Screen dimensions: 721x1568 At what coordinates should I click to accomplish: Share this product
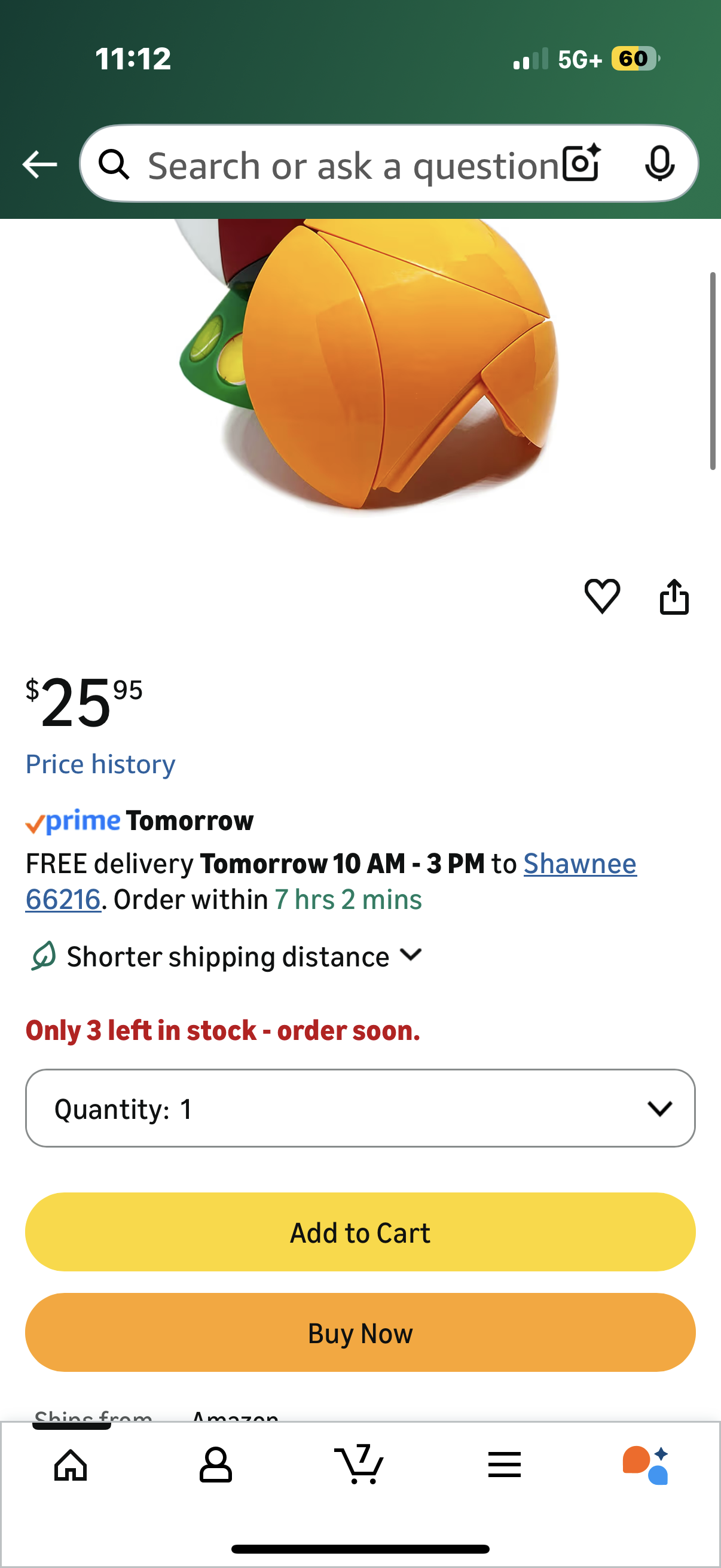(x=674, y=597)
